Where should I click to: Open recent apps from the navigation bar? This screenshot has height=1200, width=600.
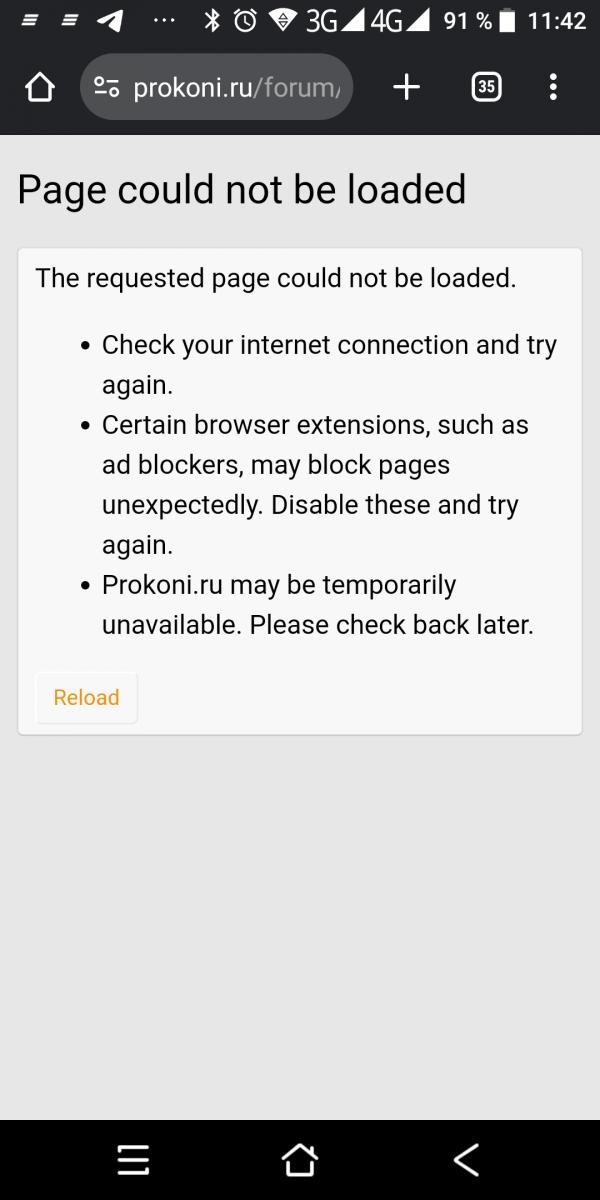133,1159
